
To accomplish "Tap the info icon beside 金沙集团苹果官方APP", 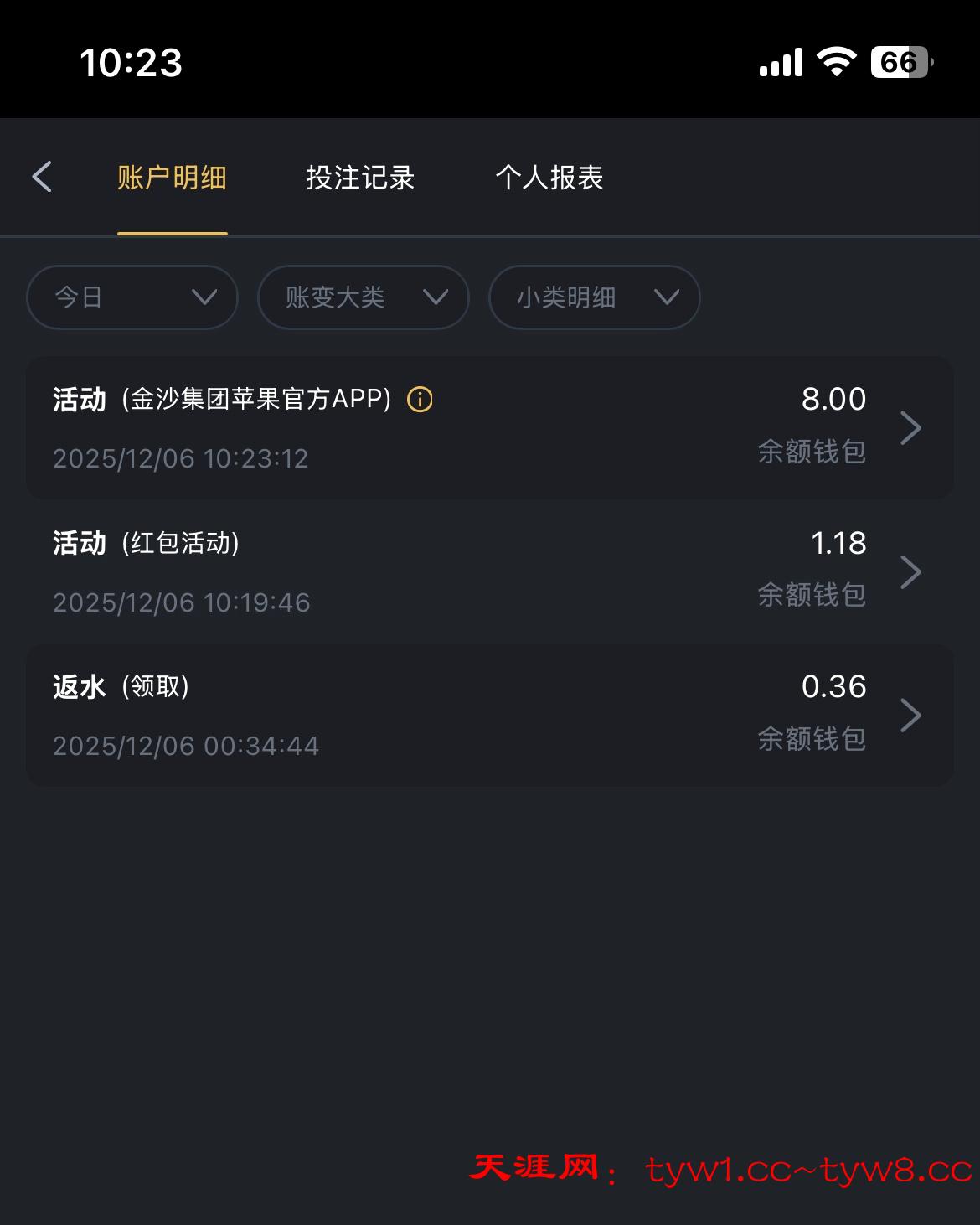I will (x=420, y=400).
